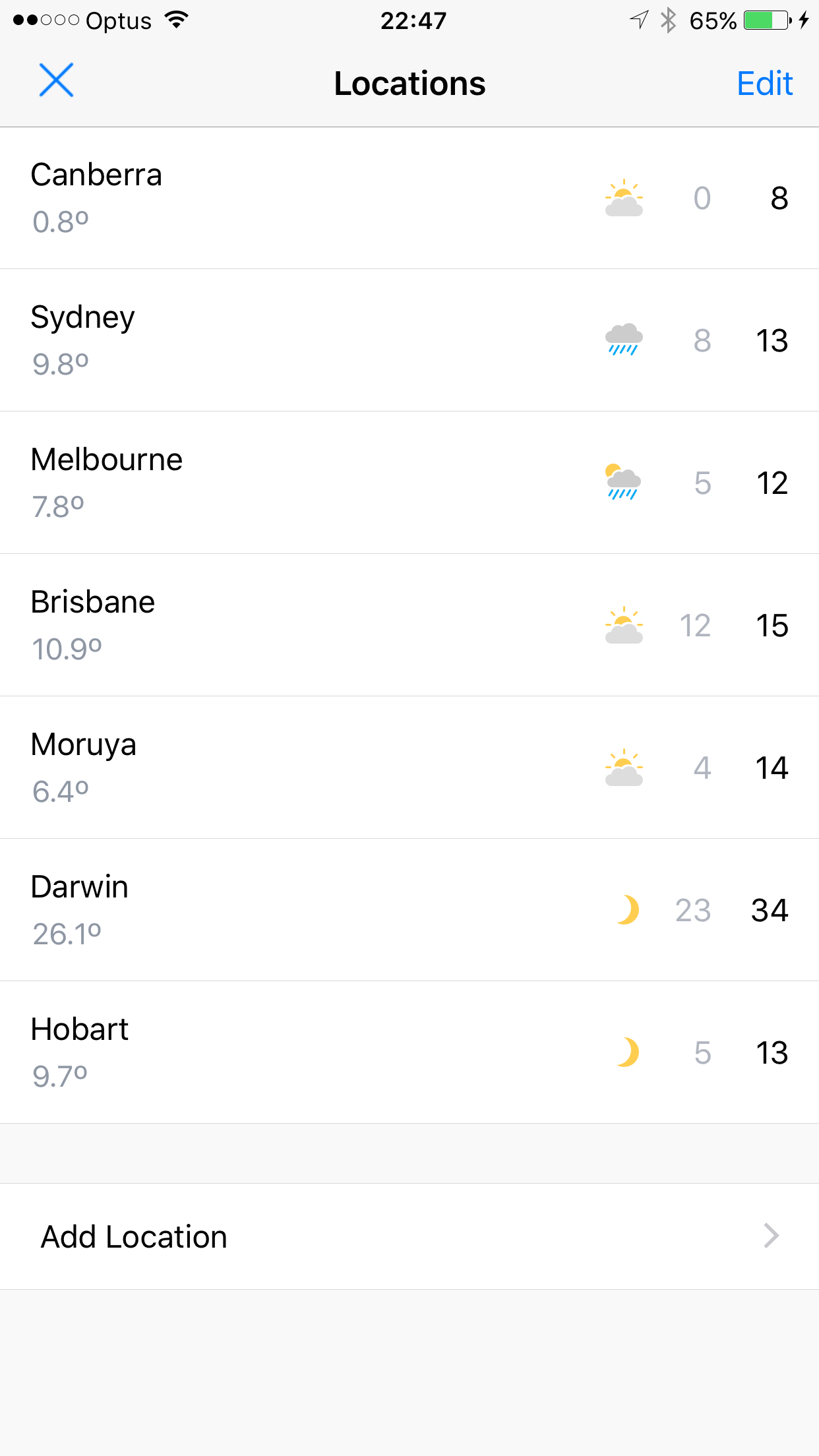Open Add Location
Viewport: 819px width, 1456px height.
409,1236
